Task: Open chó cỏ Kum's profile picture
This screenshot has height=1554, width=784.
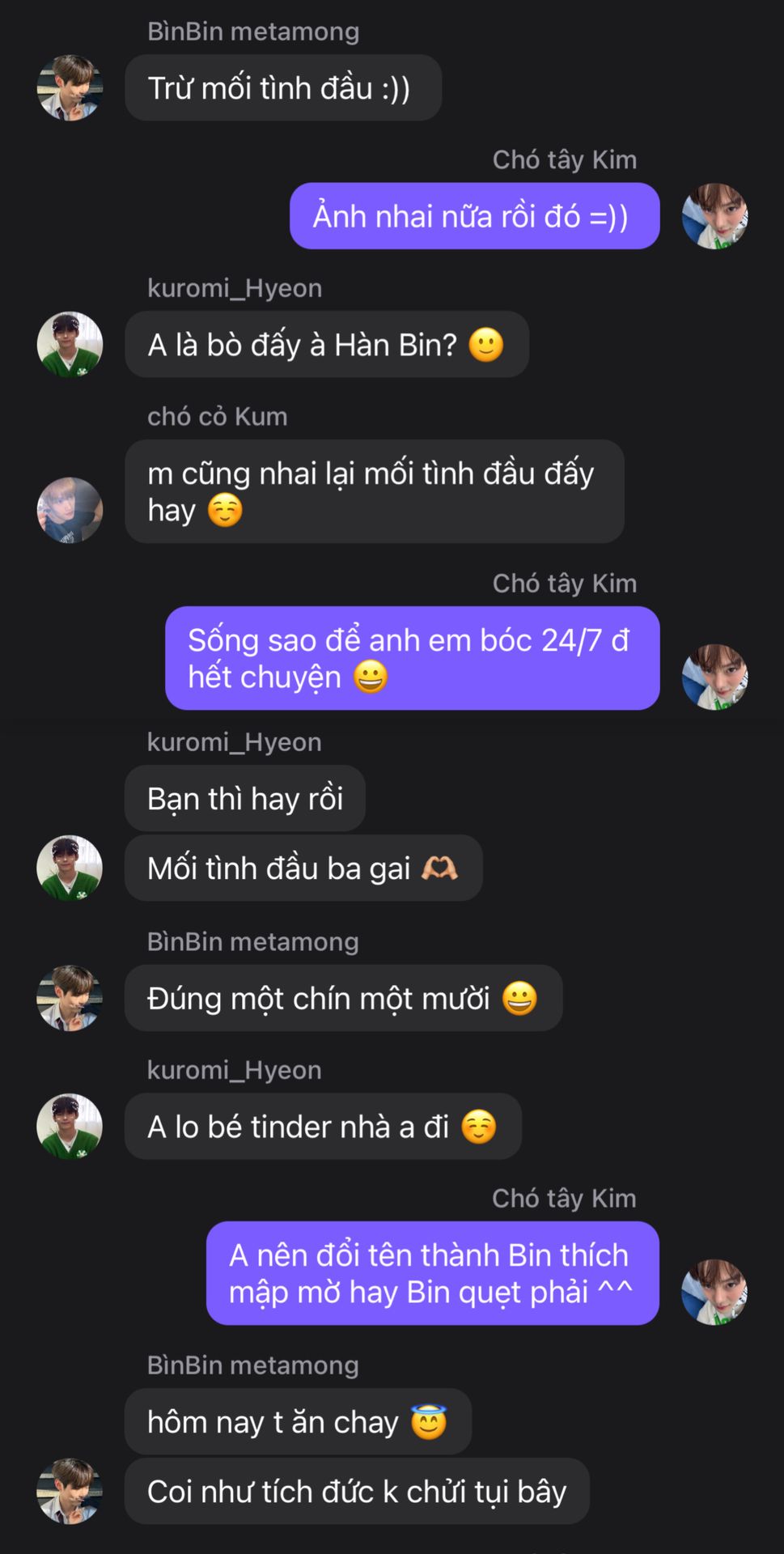Action: point(70,510)
